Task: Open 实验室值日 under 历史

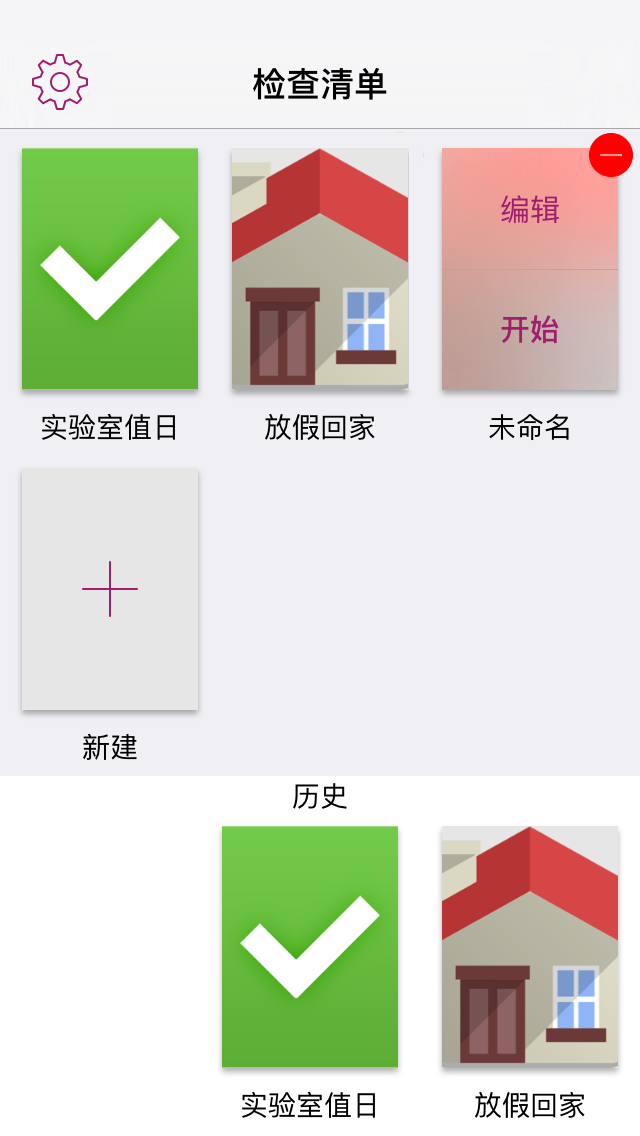Action: click(x=310, y=946)
